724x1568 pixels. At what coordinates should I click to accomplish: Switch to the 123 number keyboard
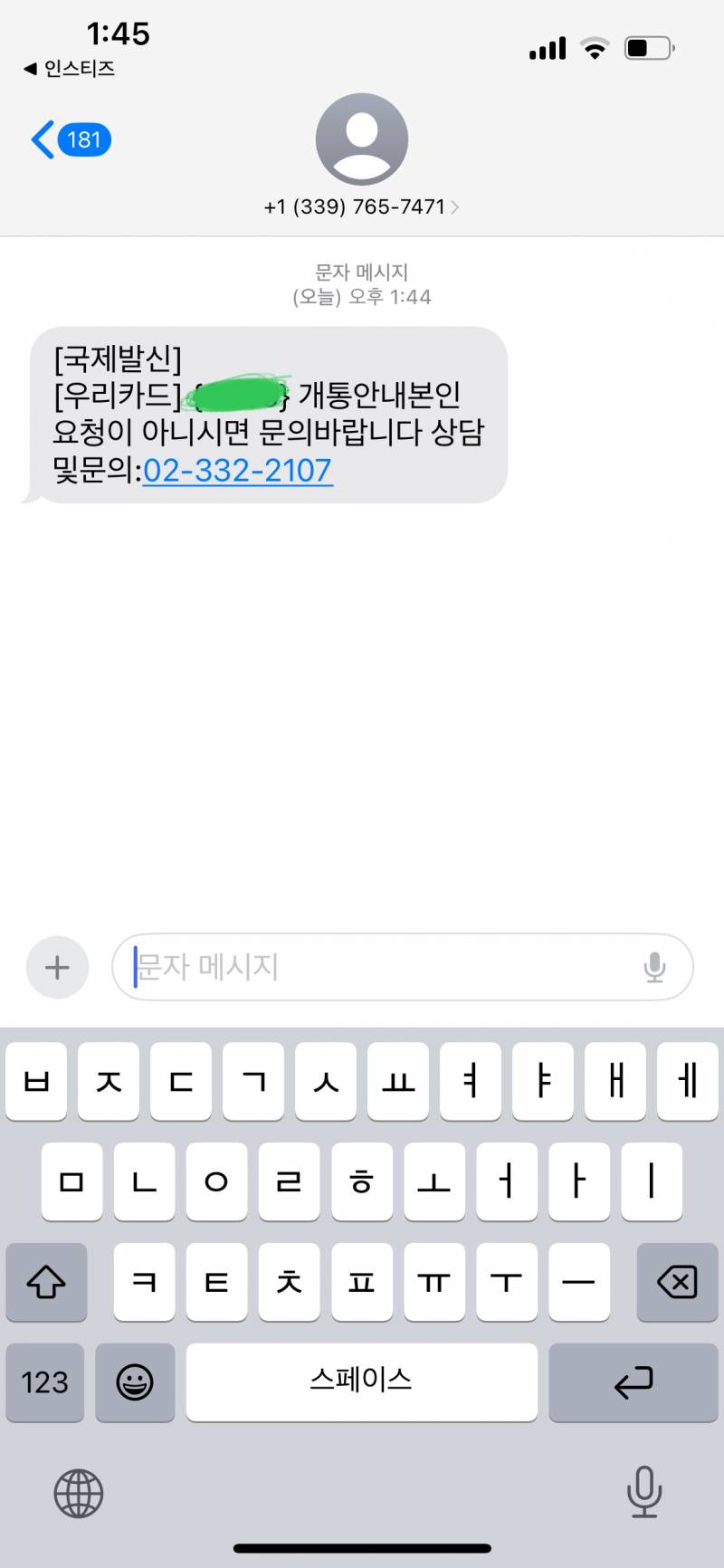coord(44,1382)
